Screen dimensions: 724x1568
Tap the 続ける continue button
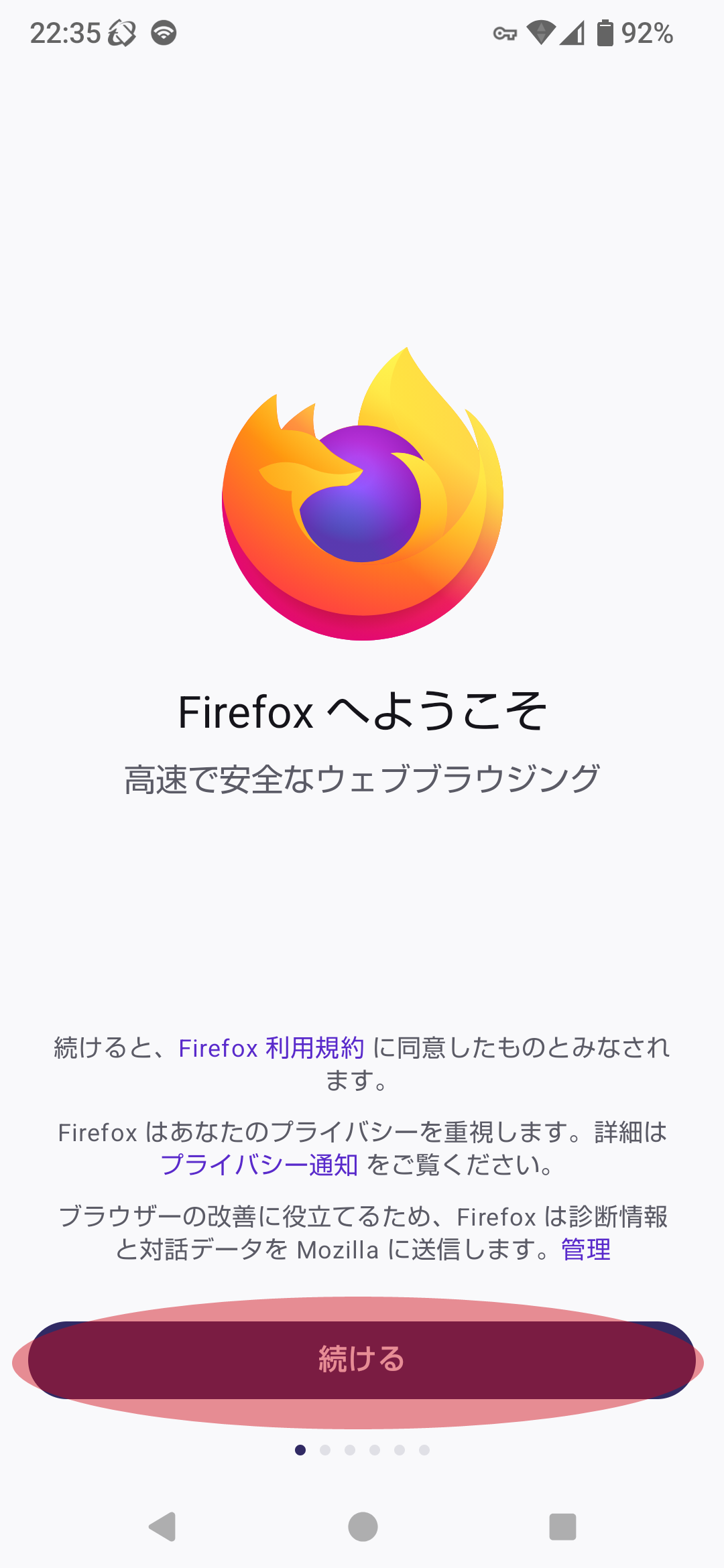(361, 1360)
